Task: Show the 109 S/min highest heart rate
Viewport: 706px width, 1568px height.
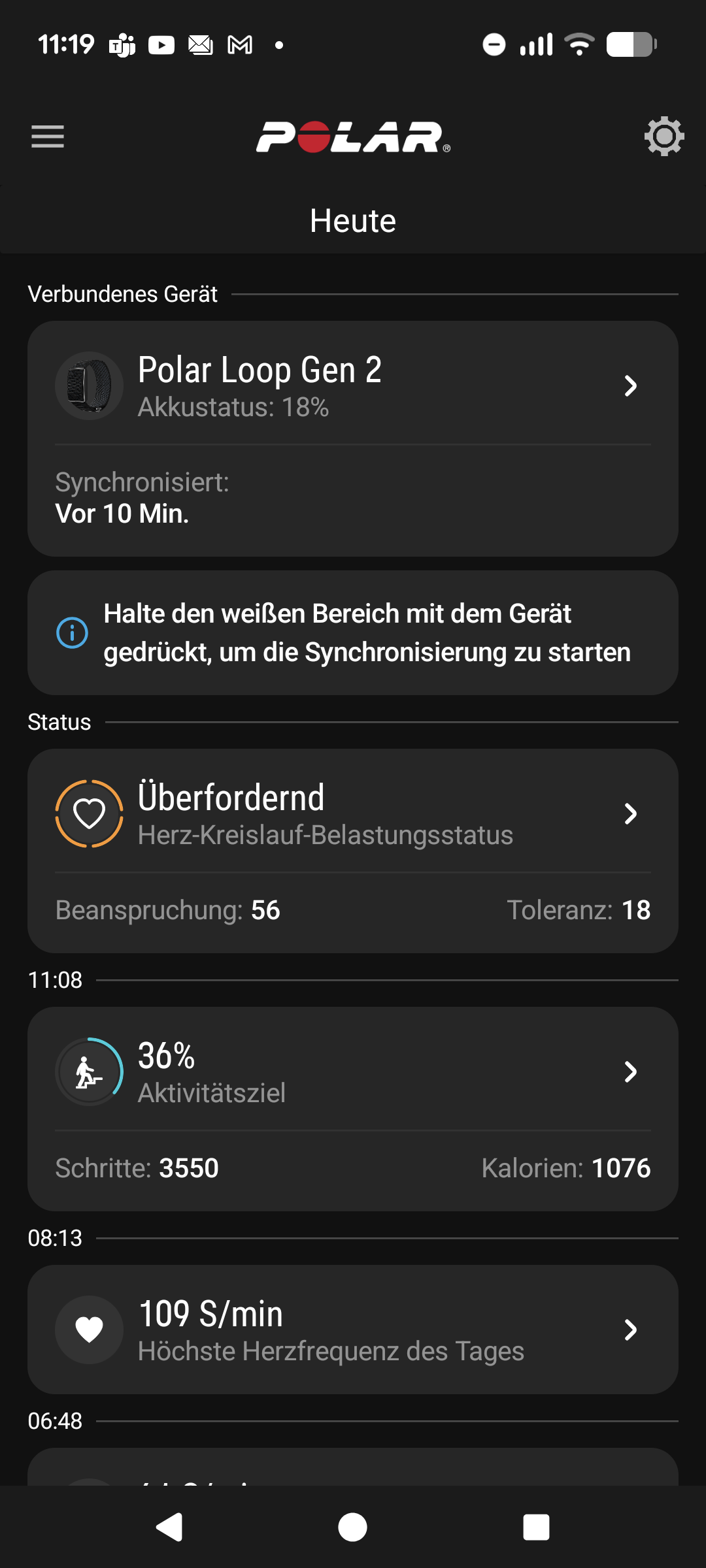Action: 353,1330
